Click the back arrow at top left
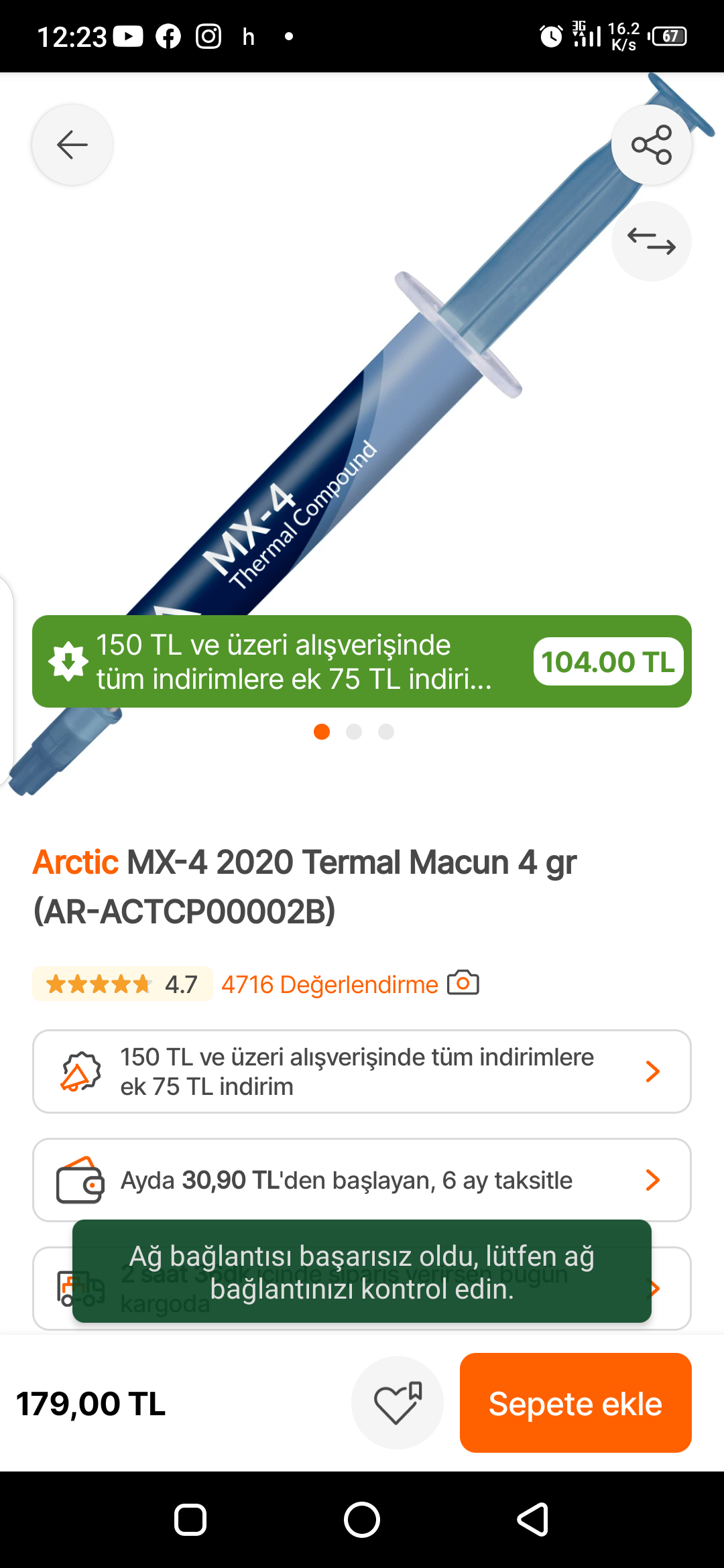 (72, 145)
